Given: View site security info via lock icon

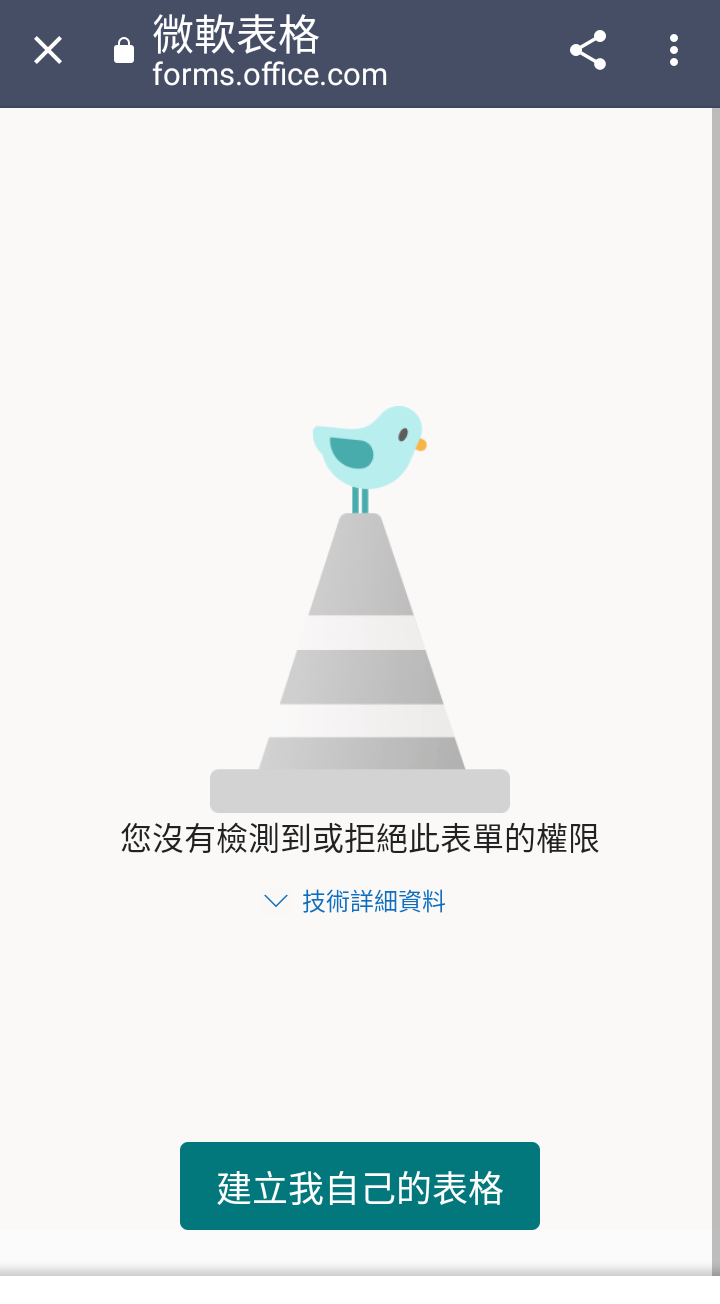Looking at the screenshot, I should click(124, 51).
